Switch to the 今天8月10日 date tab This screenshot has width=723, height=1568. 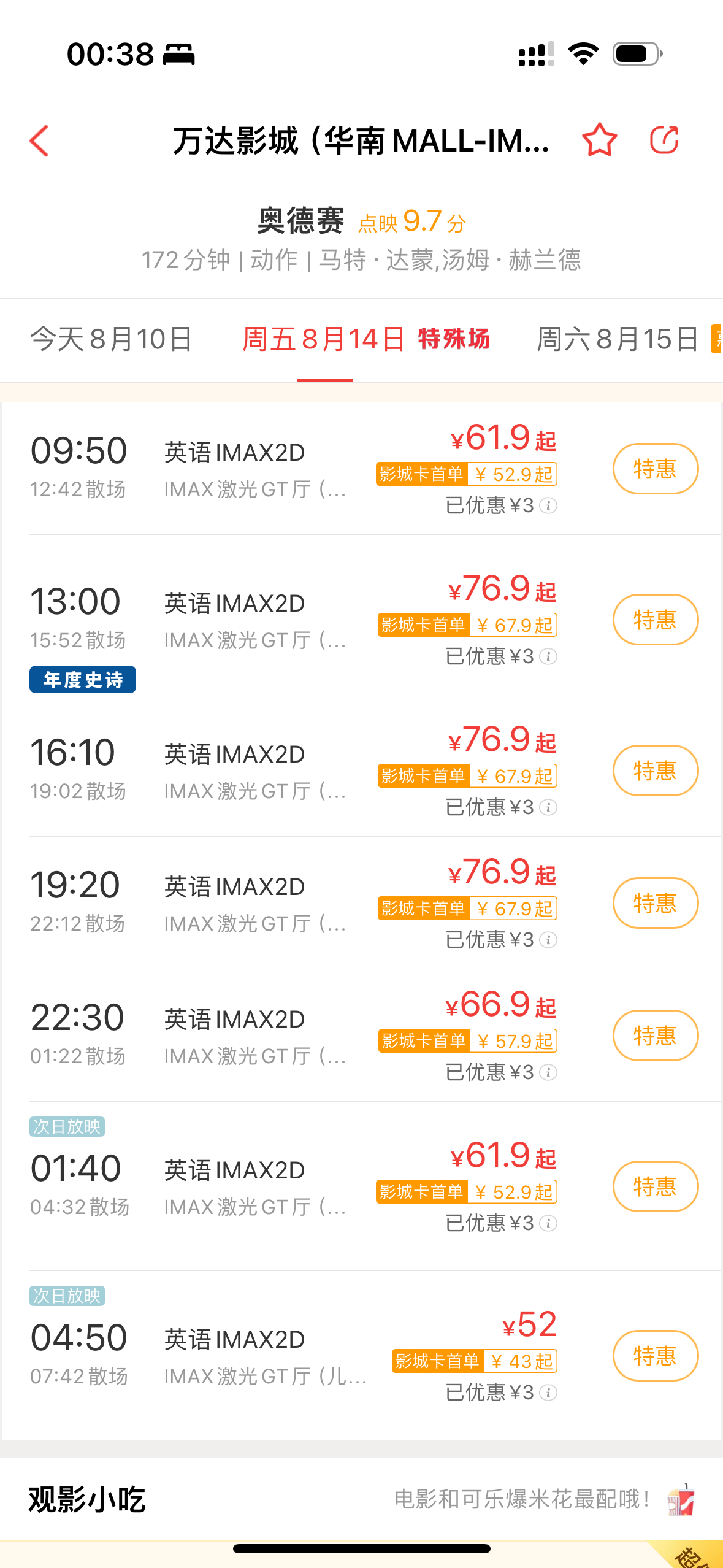[111, 339]
